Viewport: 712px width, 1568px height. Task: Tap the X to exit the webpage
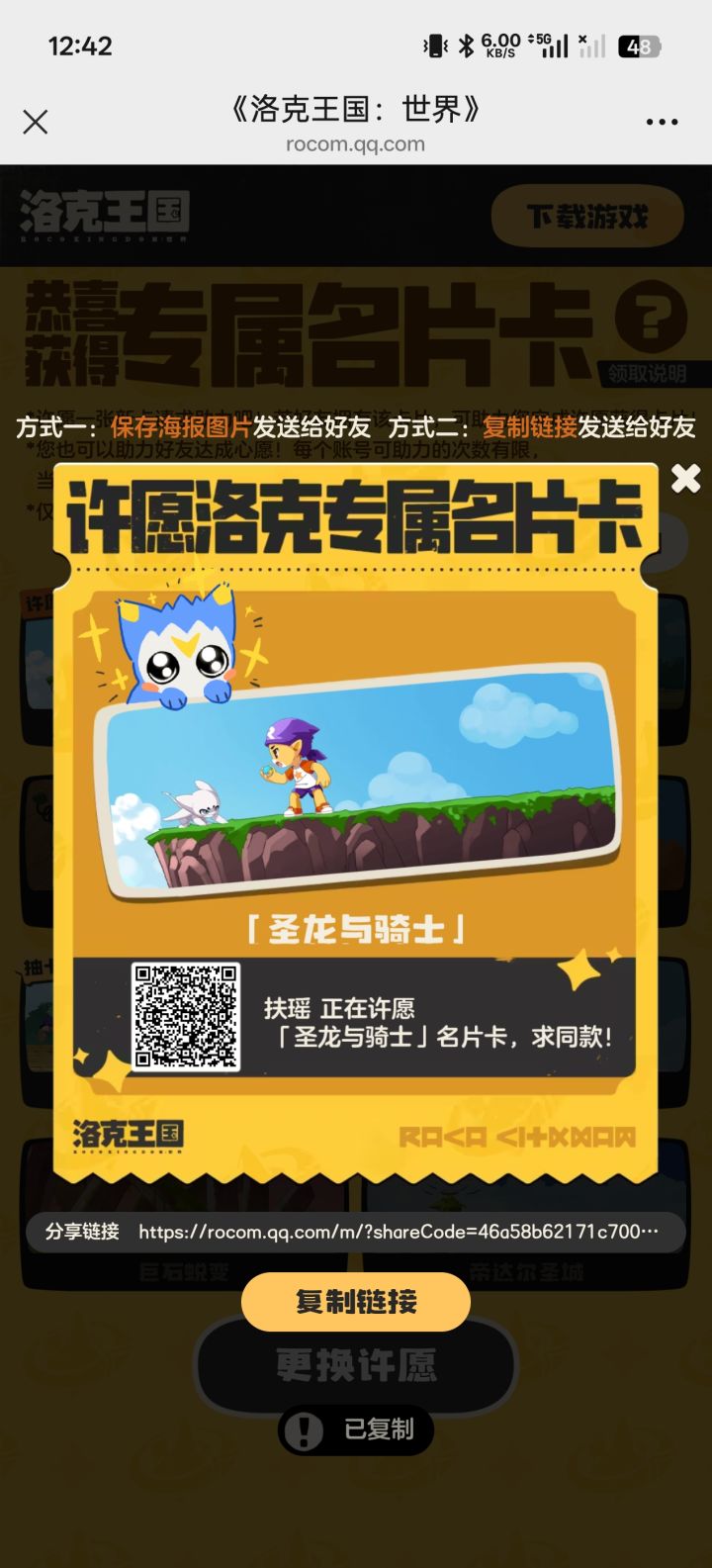[36, 121]
